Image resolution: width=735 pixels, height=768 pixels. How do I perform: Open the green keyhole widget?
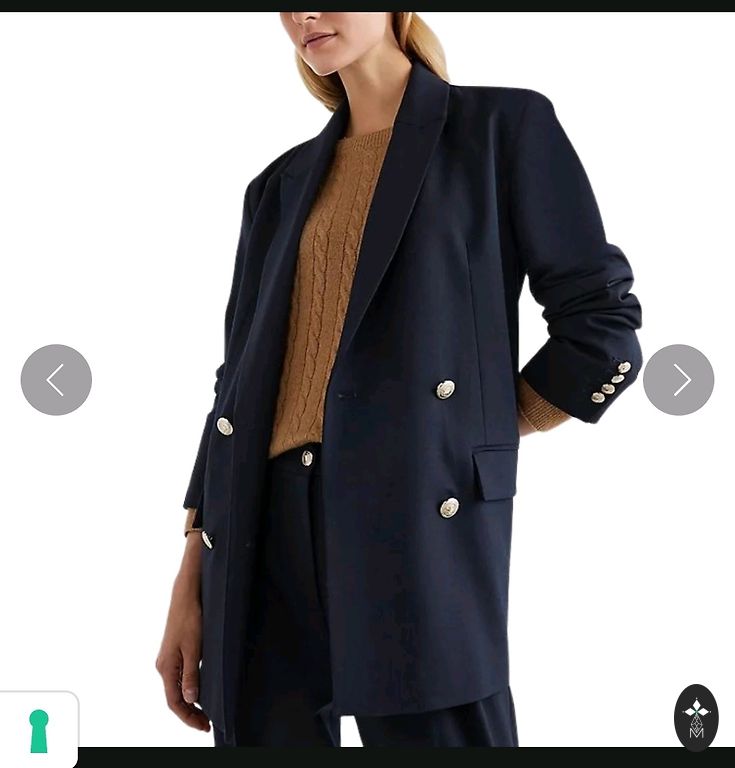tap(38, 731)
